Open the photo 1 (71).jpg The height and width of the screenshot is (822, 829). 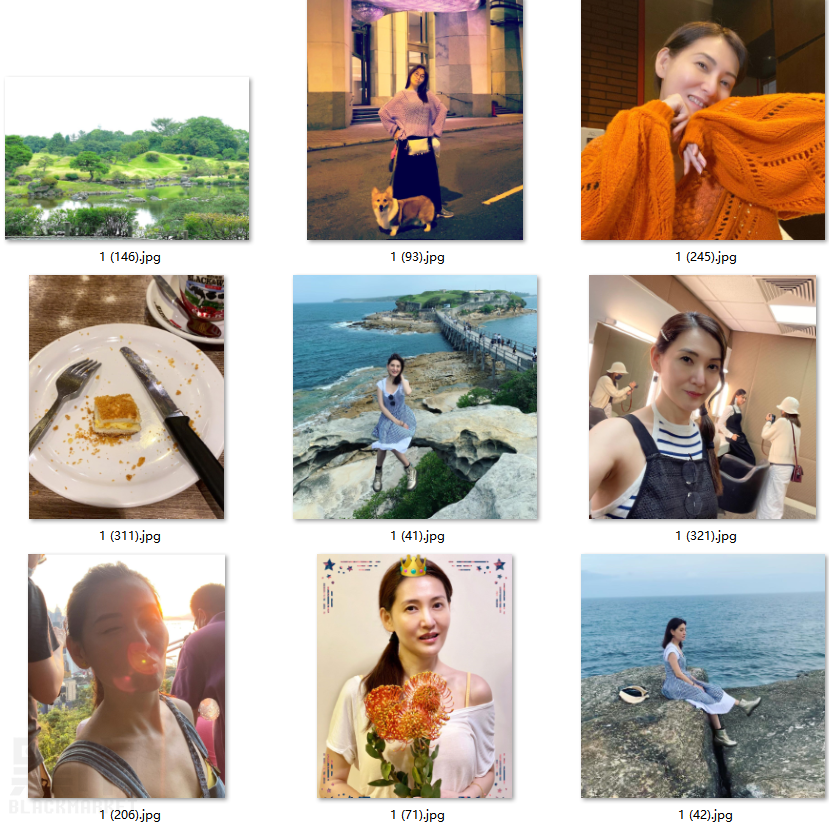pos(415,675)
